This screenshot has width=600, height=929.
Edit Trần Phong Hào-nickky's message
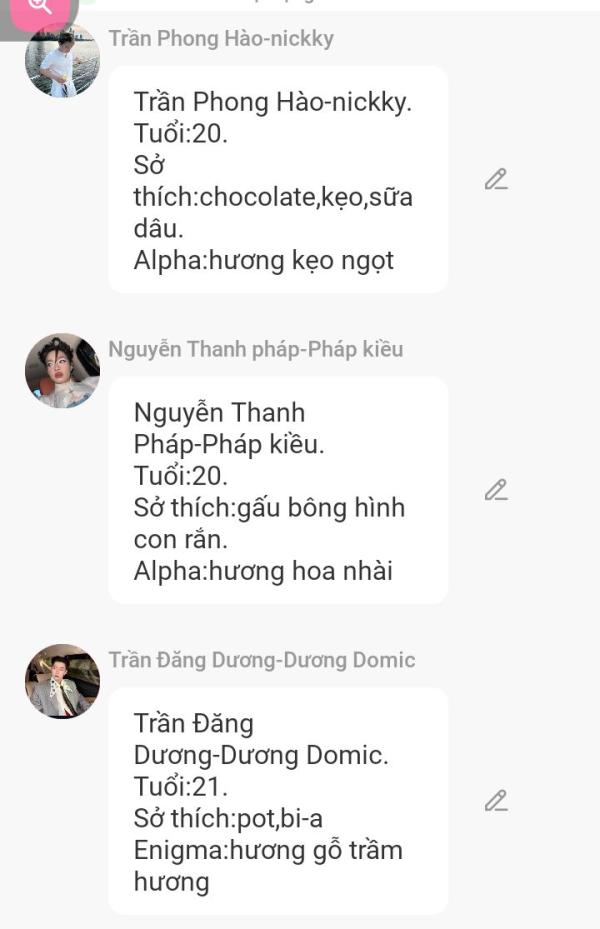(x=496, y=180)
